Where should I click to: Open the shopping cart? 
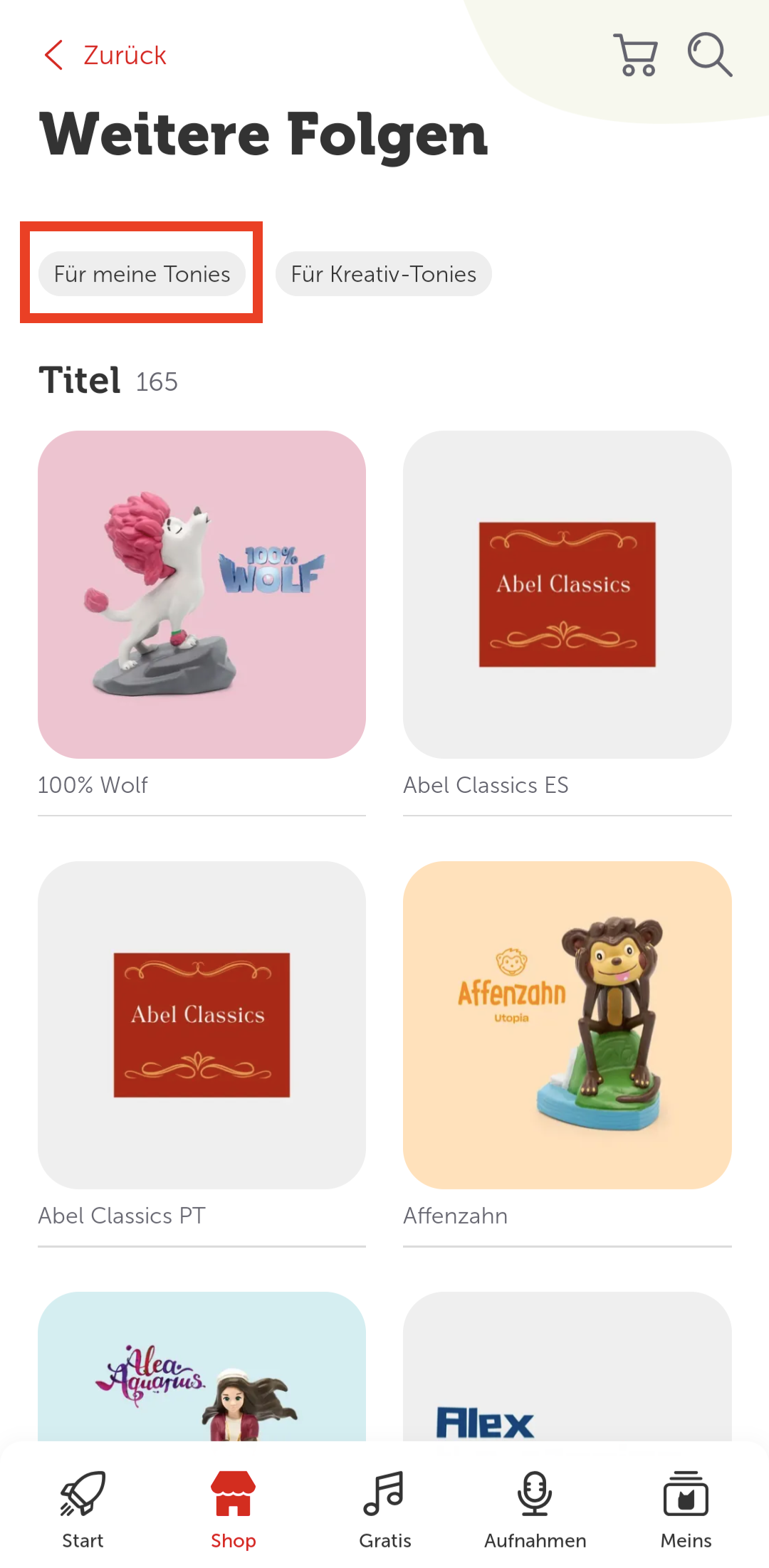636,55
